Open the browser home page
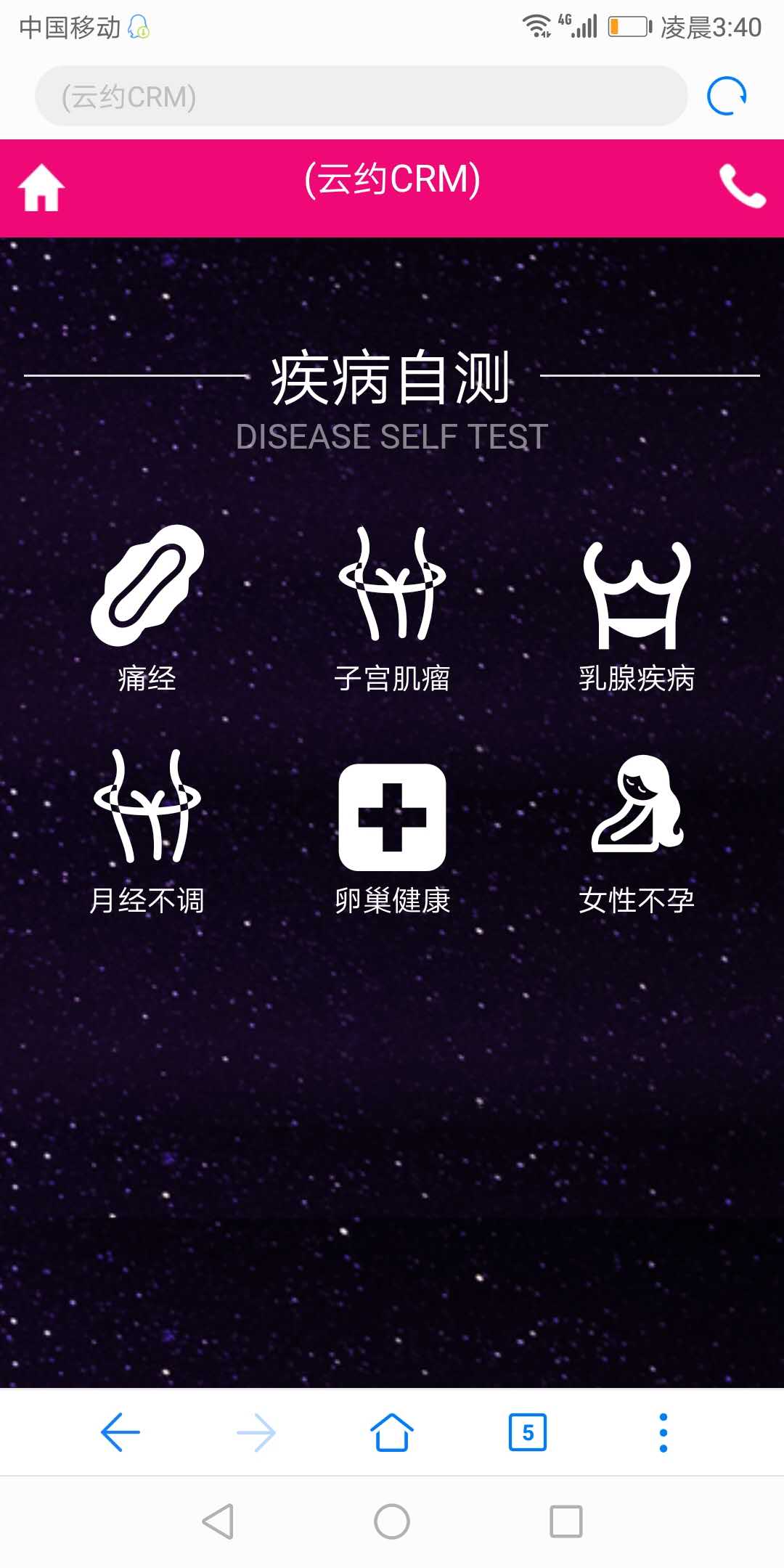The width and height of the screenshot is (784, 1568). (392, 1432)
